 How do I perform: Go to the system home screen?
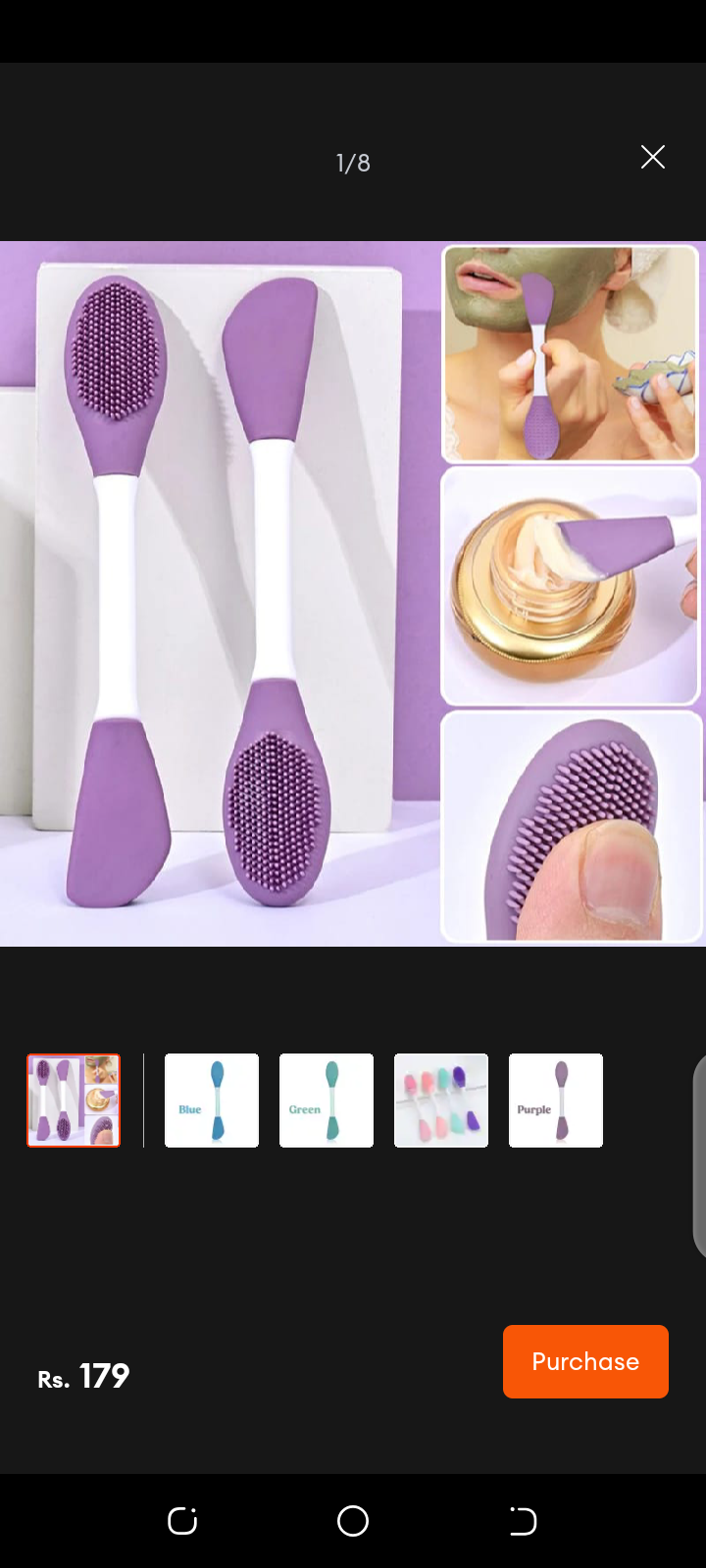353,1521
